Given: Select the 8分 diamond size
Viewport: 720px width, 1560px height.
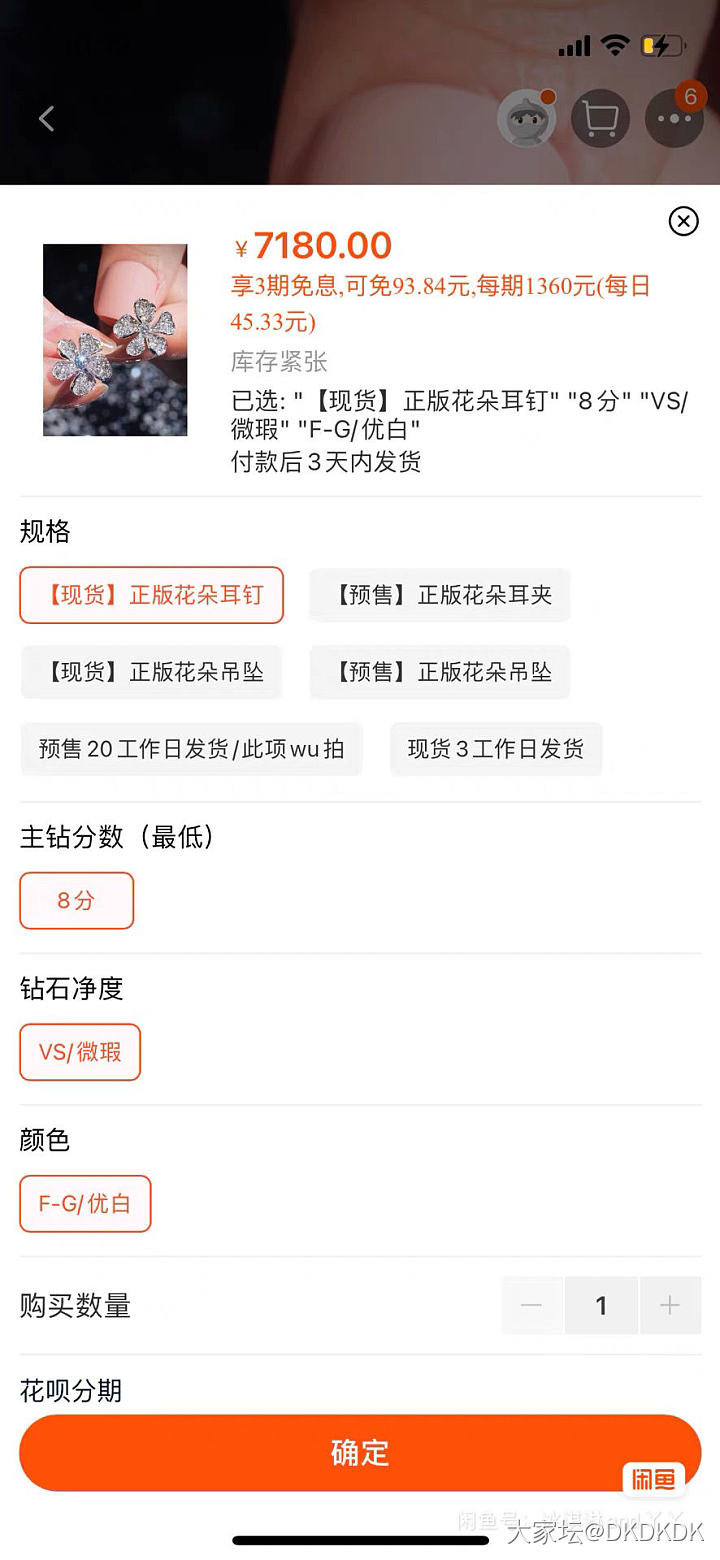Looking at the screenshot, I should click(x=76, y=900).
